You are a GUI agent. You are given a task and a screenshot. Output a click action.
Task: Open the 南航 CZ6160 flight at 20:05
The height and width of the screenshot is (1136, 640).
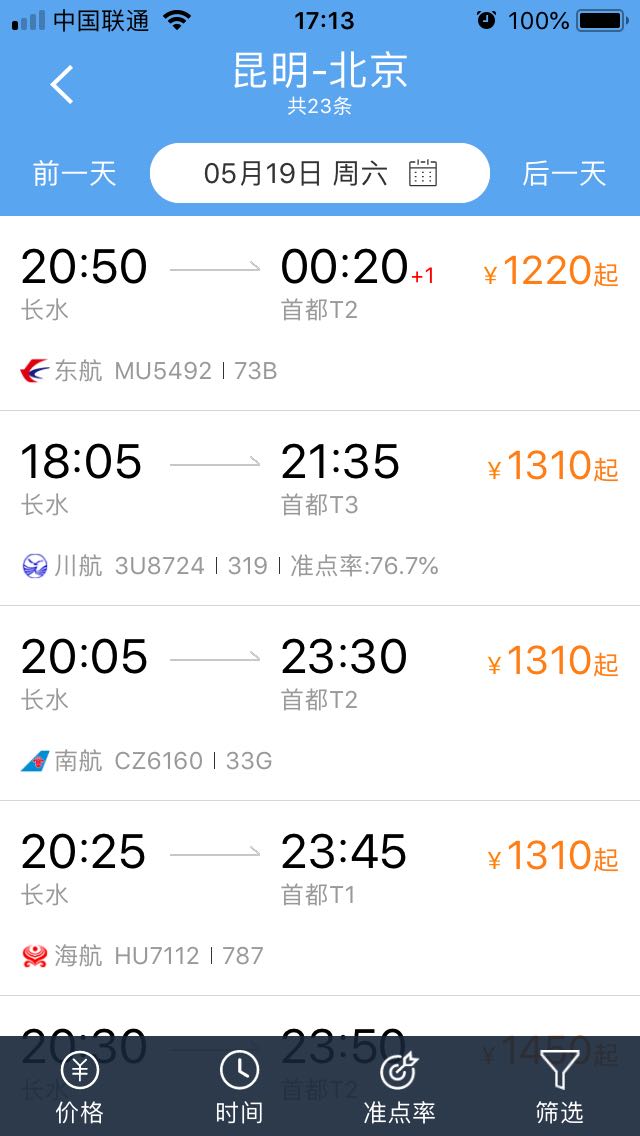tap(320, 703)
